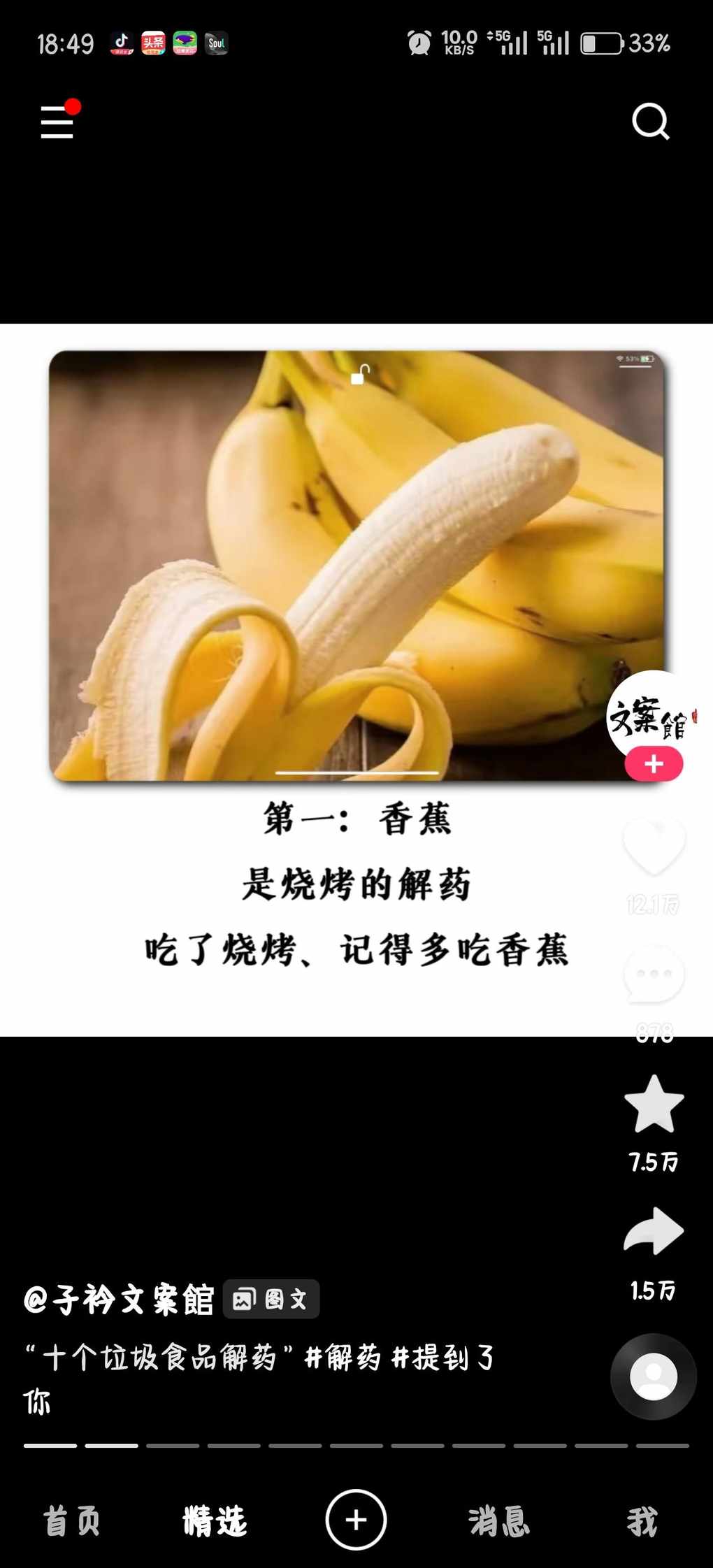Screen dimensions: 713x1568
Task: Tap the 图文 tag badge
Action: click(271, 1299)
